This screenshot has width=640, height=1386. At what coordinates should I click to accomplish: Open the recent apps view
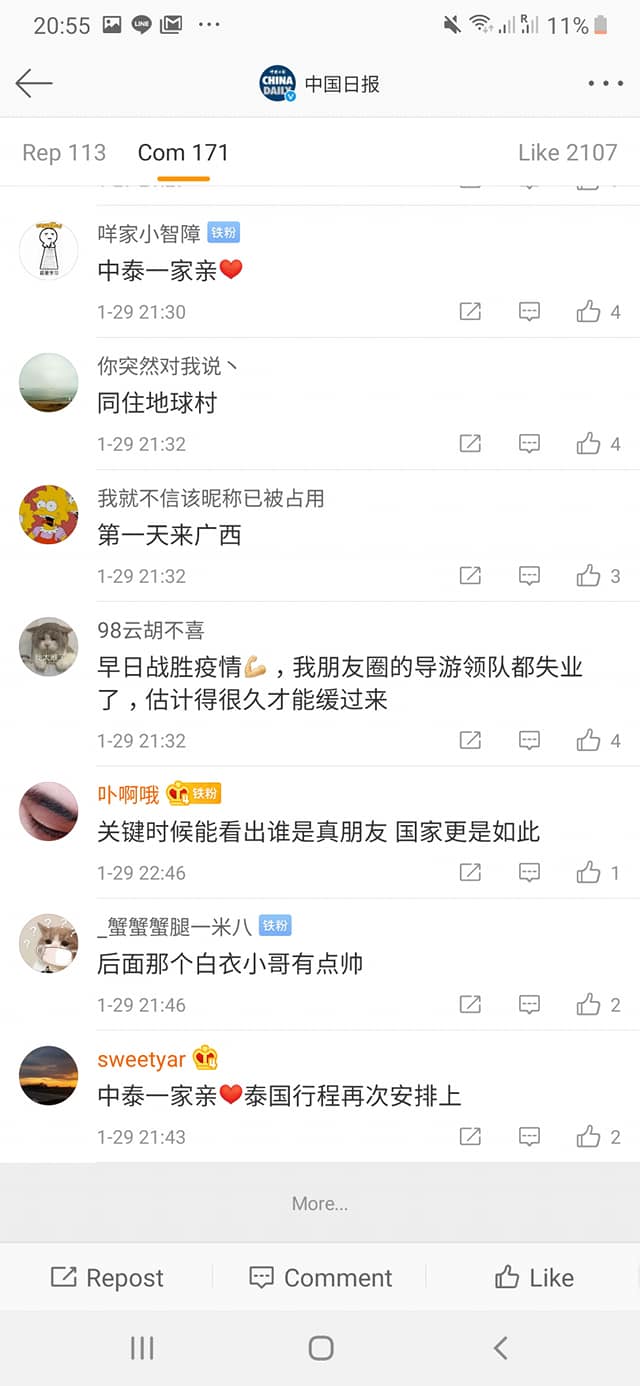(x=142, y=1348)
